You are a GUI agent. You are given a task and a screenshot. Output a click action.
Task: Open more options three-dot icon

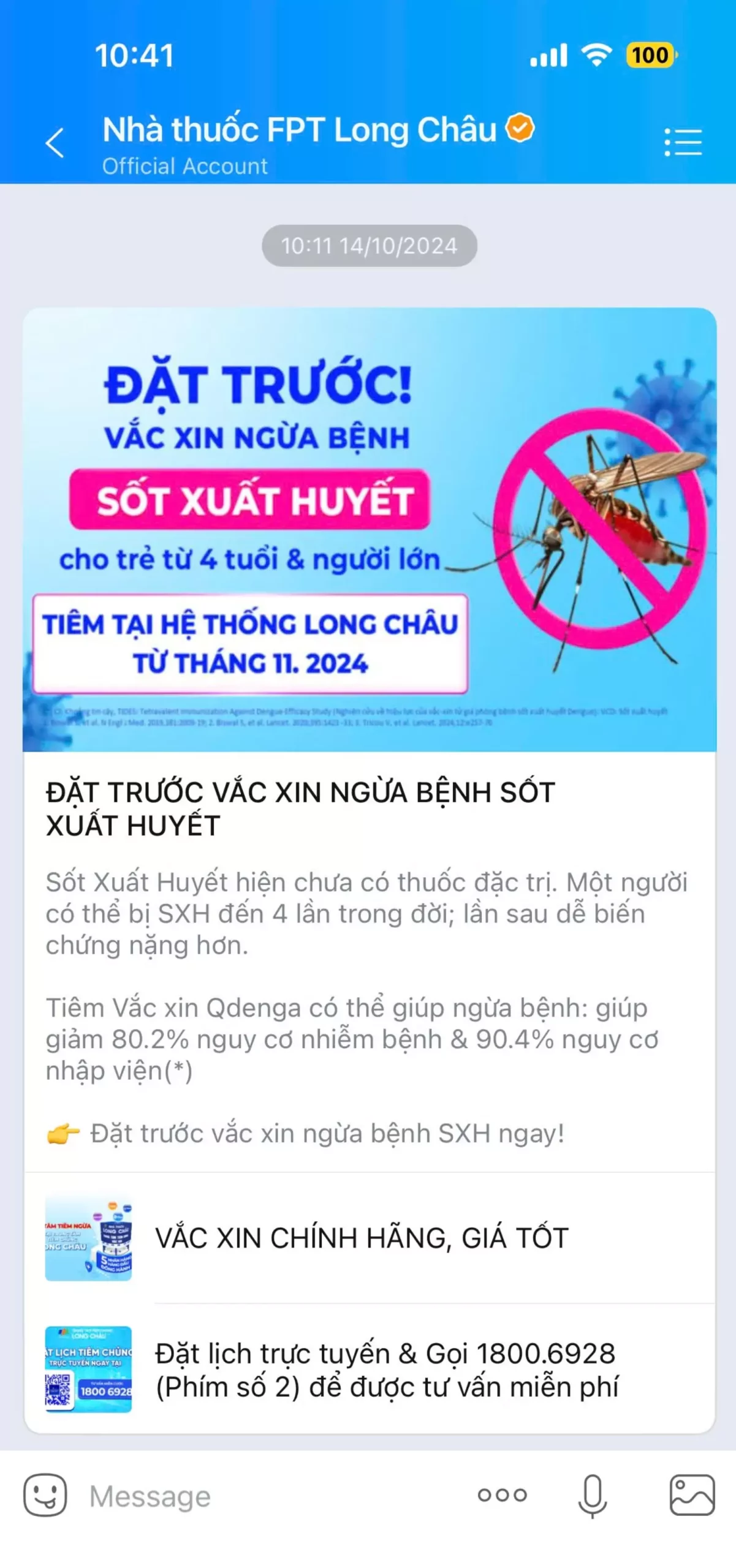[502, 1494]
